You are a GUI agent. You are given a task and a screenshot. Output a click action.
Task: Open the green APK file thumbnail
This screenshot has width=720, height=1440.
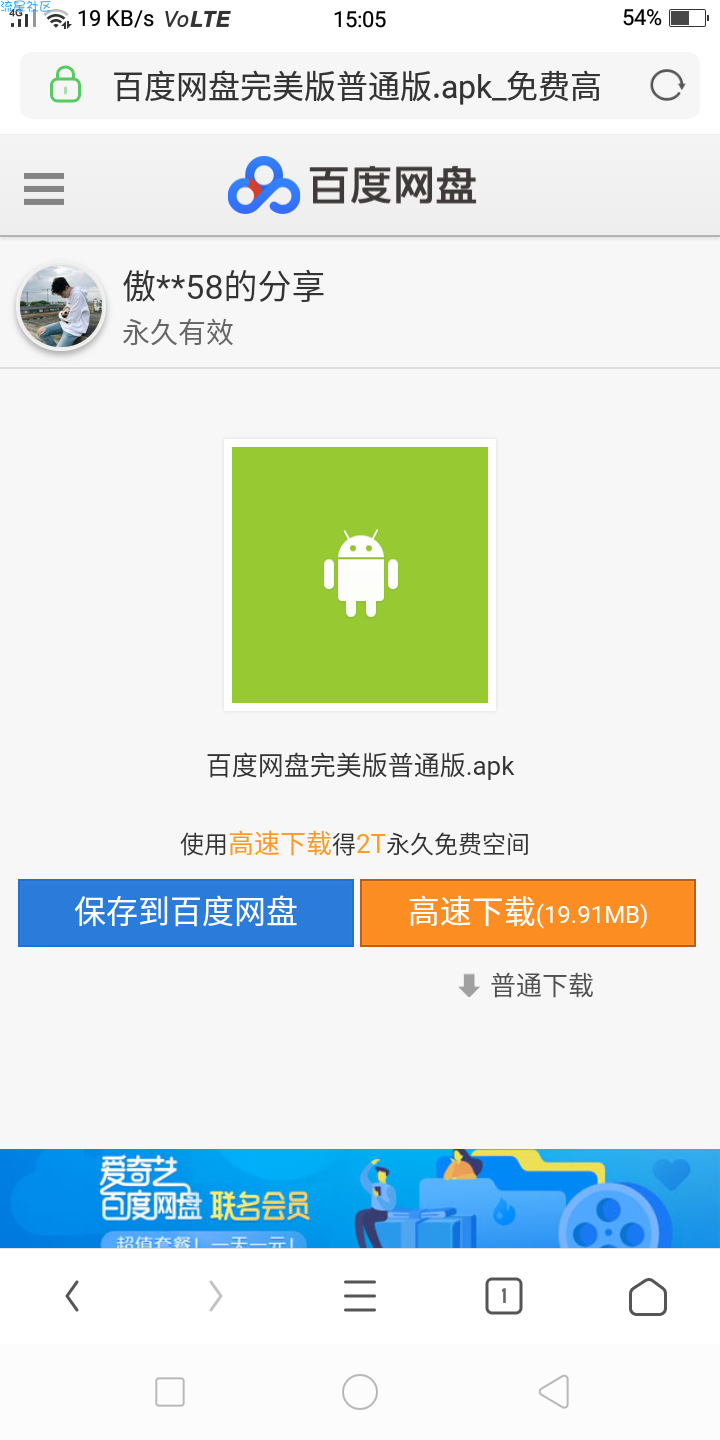[x=360, y=575]
